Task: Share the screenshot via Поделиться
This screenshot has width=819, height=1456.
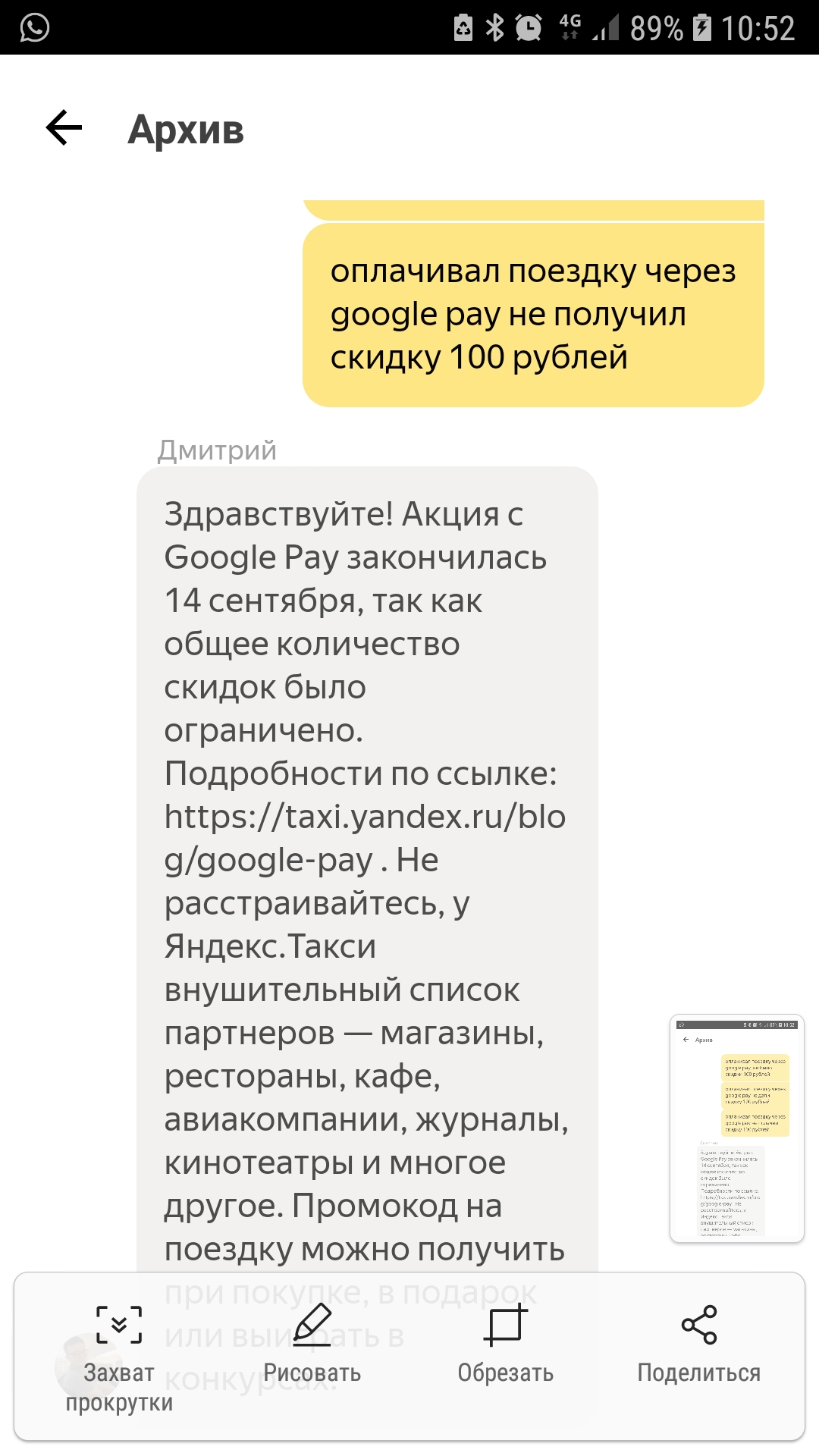Action: [x=698, y=1342]
